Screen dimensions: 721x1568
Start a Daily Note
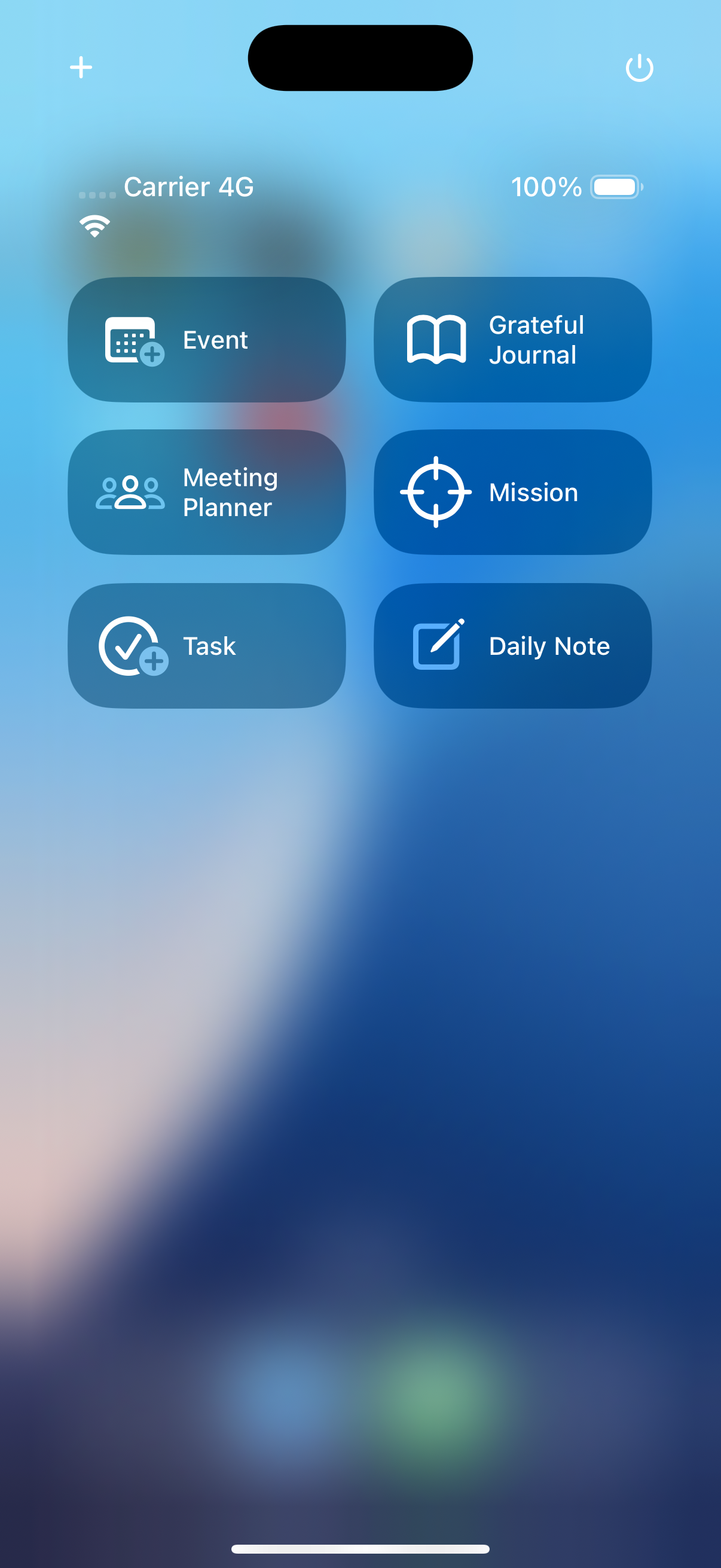512,646
